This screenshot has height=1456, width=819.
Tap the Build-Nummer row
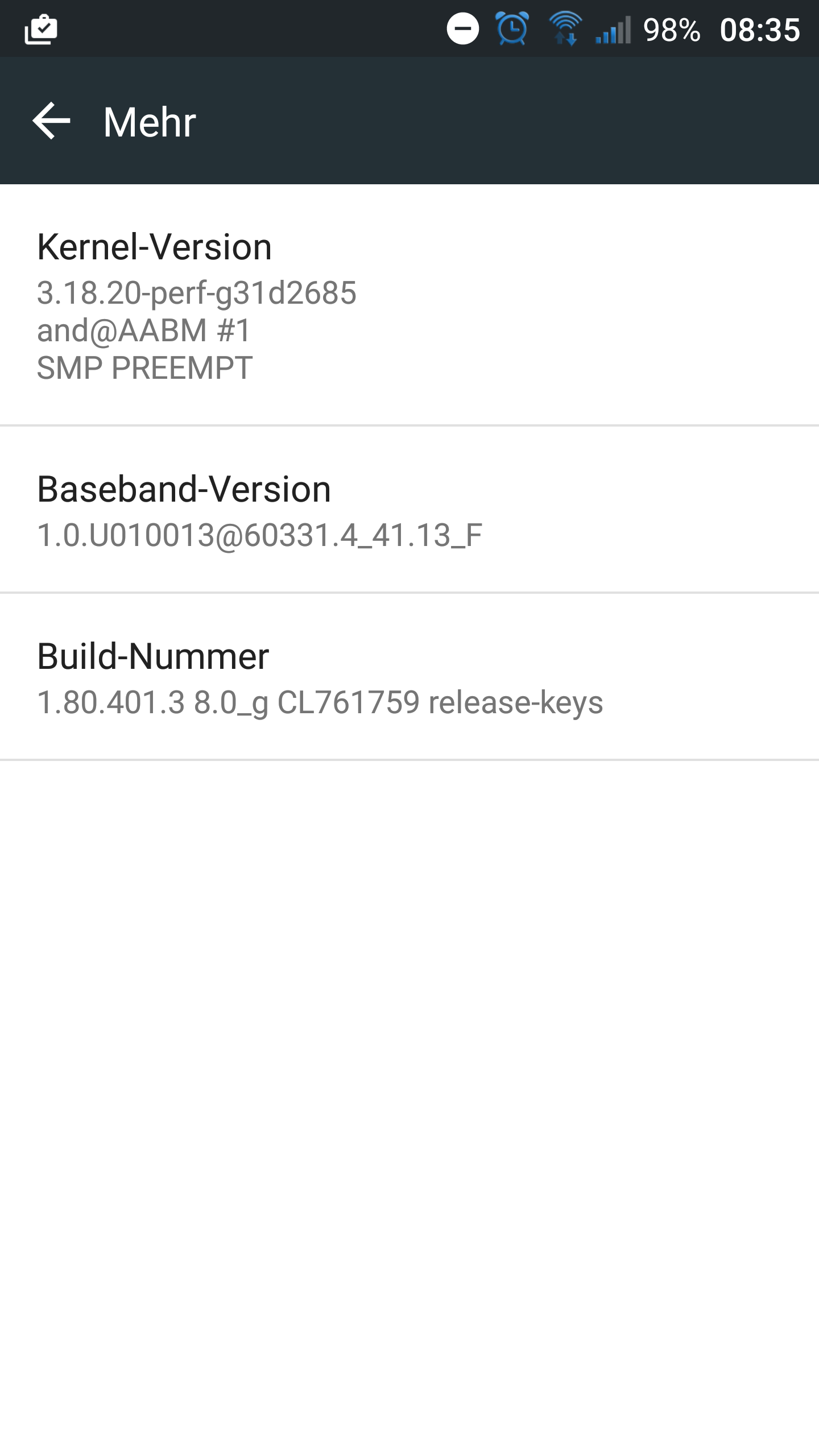(x=409, y=677)
